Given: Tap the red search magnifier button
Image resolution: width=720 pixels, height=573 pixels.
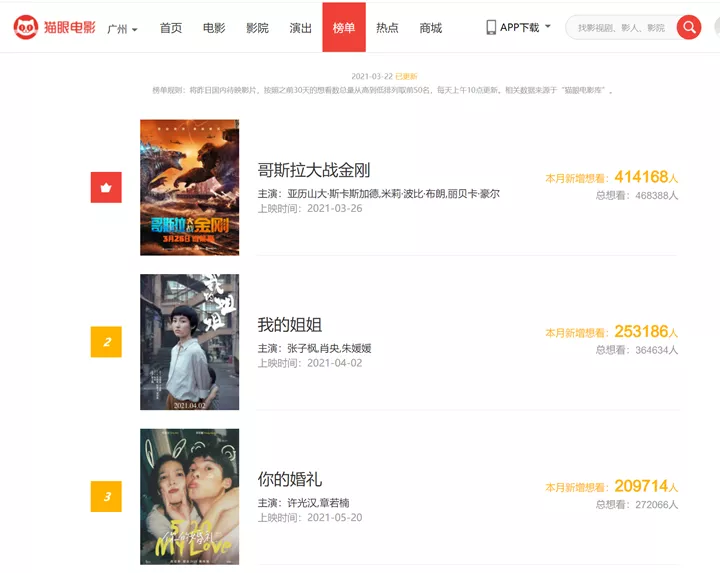Looking at the screenshot, I should click(x=688, y=28).
